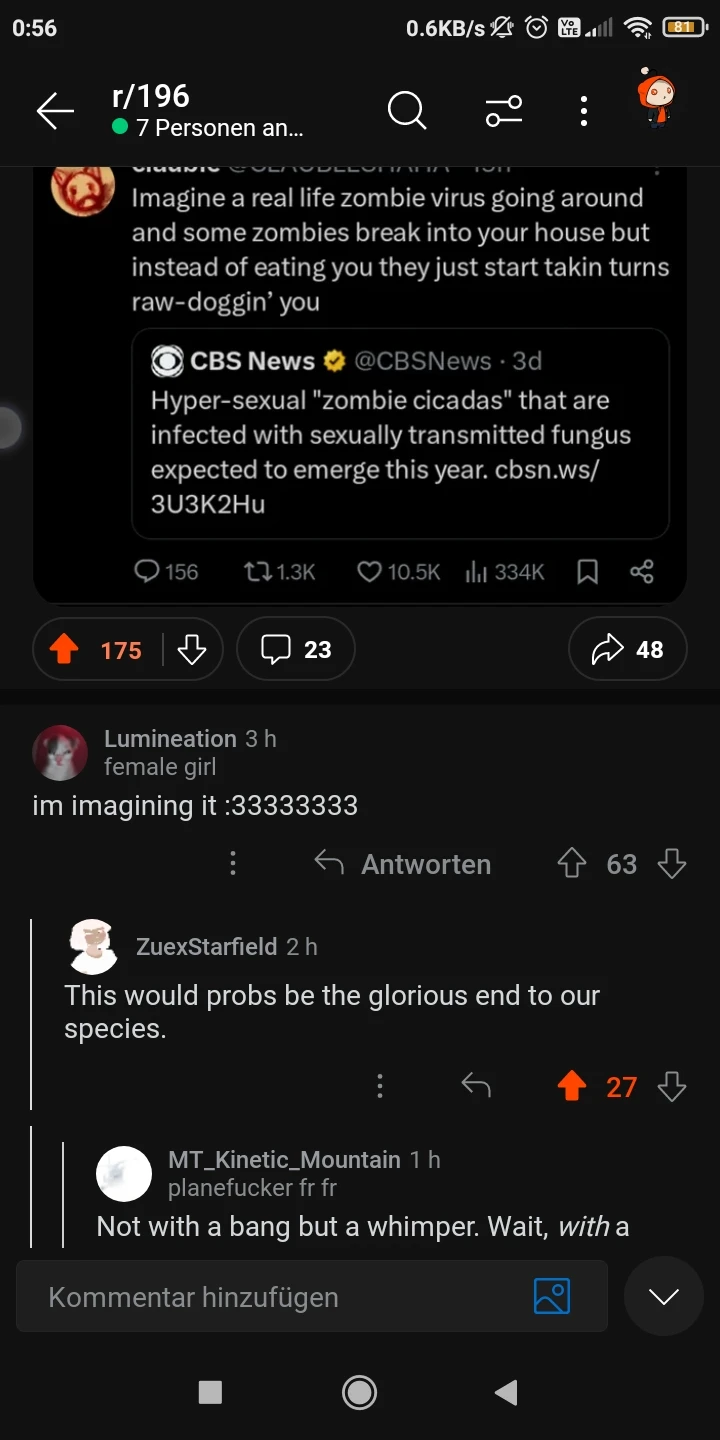Toggle the orange upvote on the post
The width and height of the screenshot is (720, 1440).
coord(65,650)
